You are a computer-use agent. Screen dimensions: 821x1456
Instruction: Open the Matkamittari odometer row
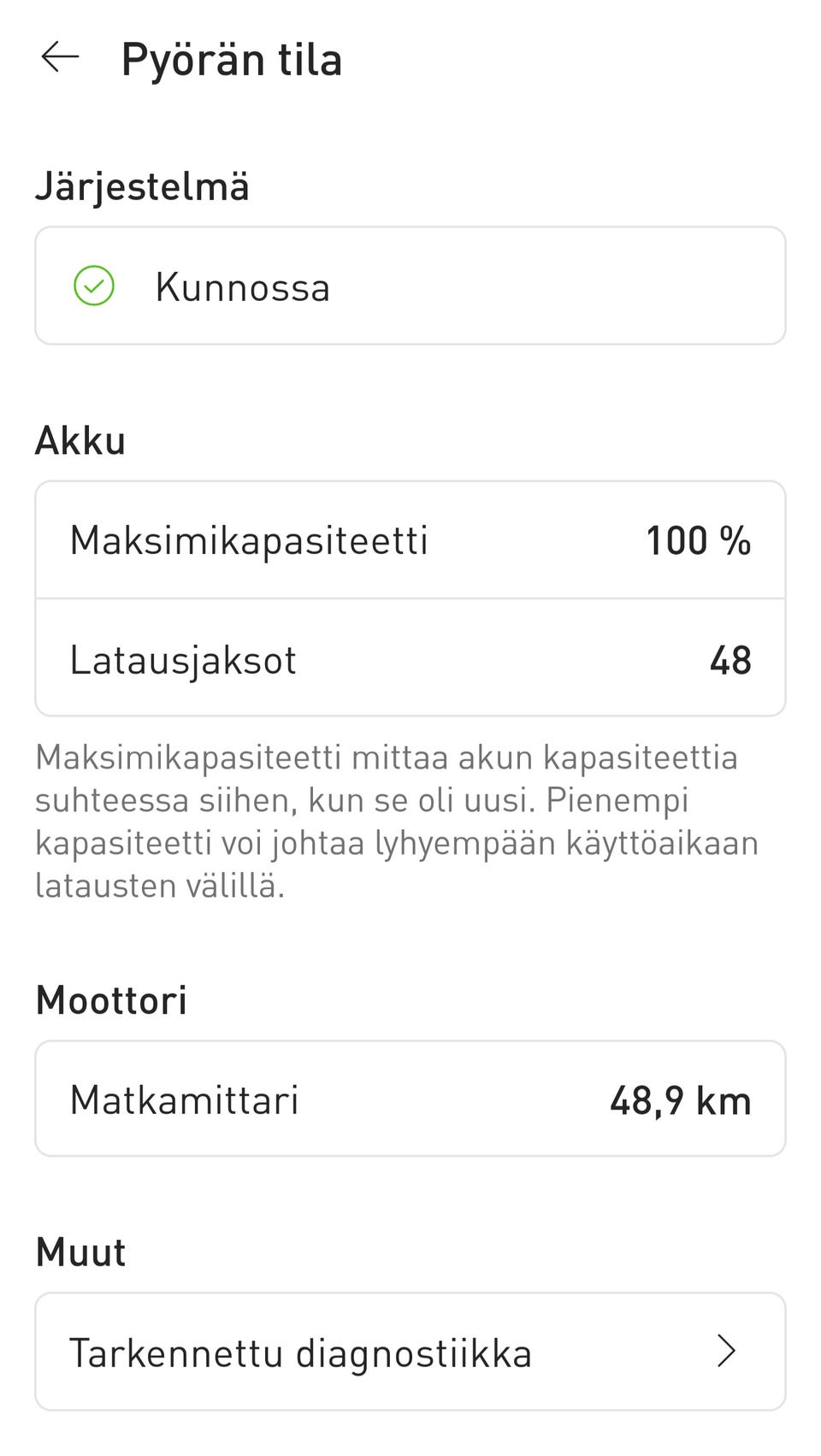pyautogui.click(x=409, y=1099)
